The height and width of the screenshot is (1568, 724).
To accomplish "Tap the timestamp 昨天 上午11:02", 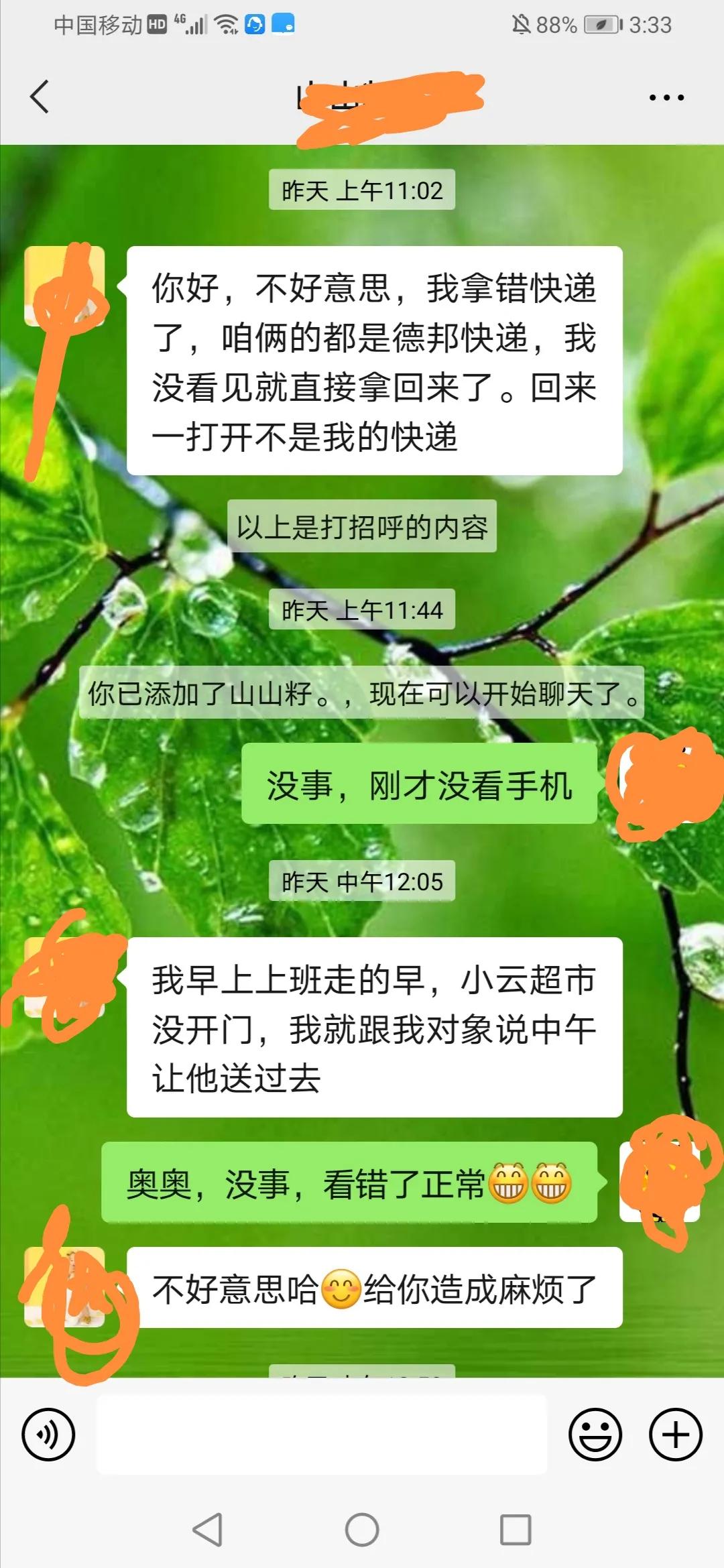I will 362,190.
